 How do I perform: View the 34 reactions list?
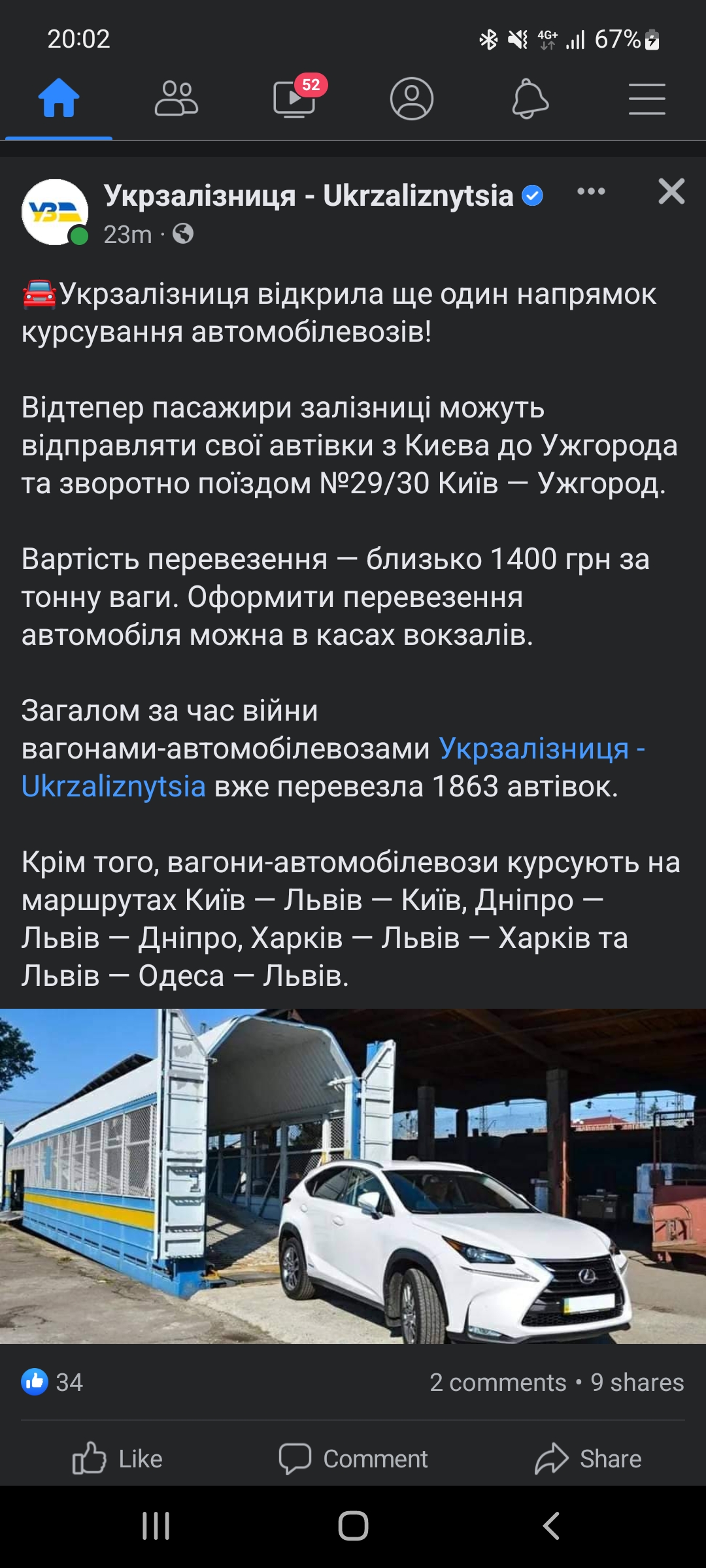coord(52,1382)
